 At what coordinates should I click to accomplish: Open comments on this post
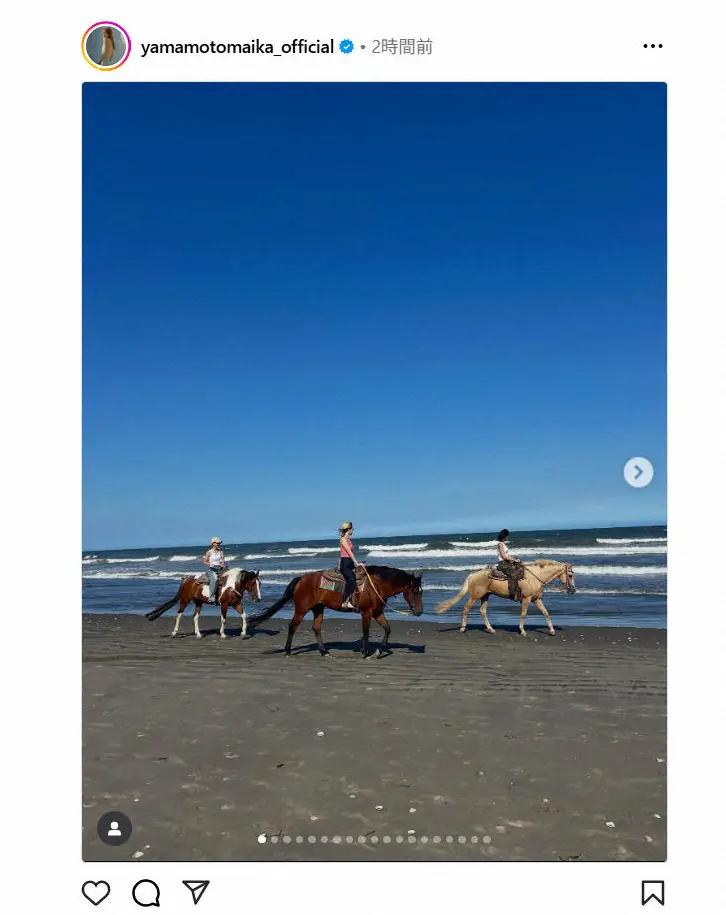[x=146, y=892]
